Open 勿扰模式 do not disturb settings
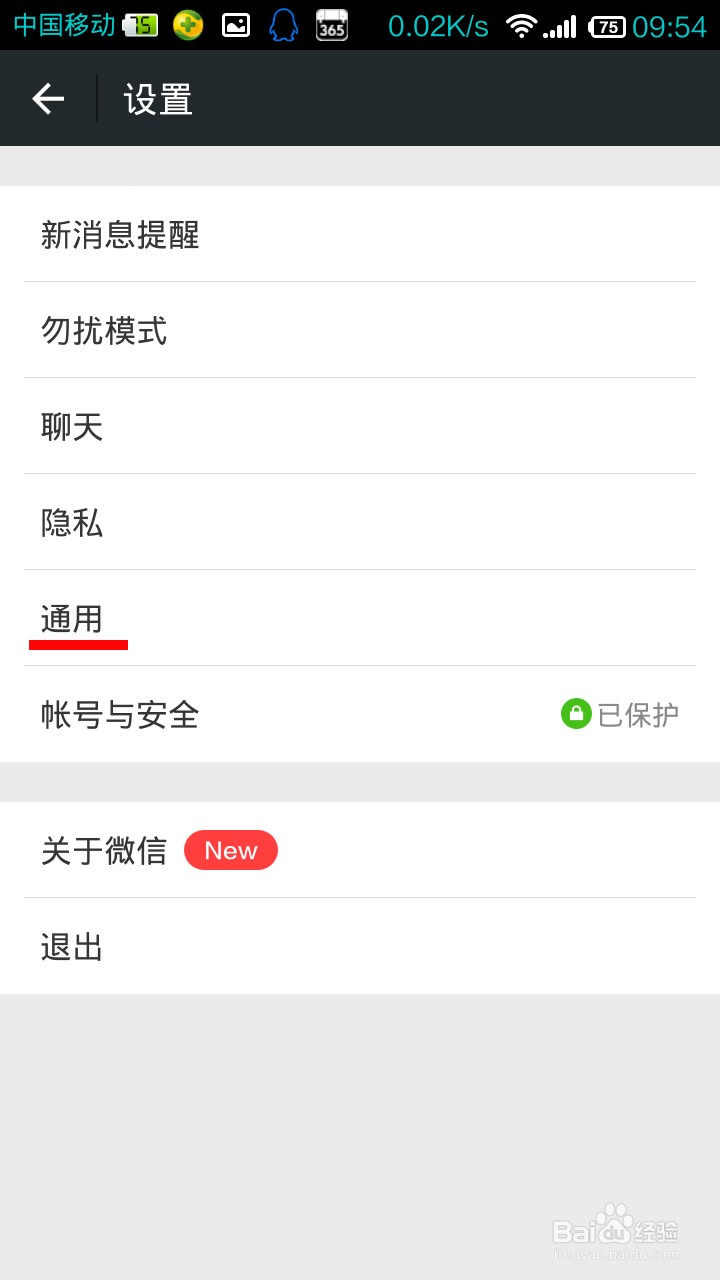720x1280 pixels. (102, 330)
